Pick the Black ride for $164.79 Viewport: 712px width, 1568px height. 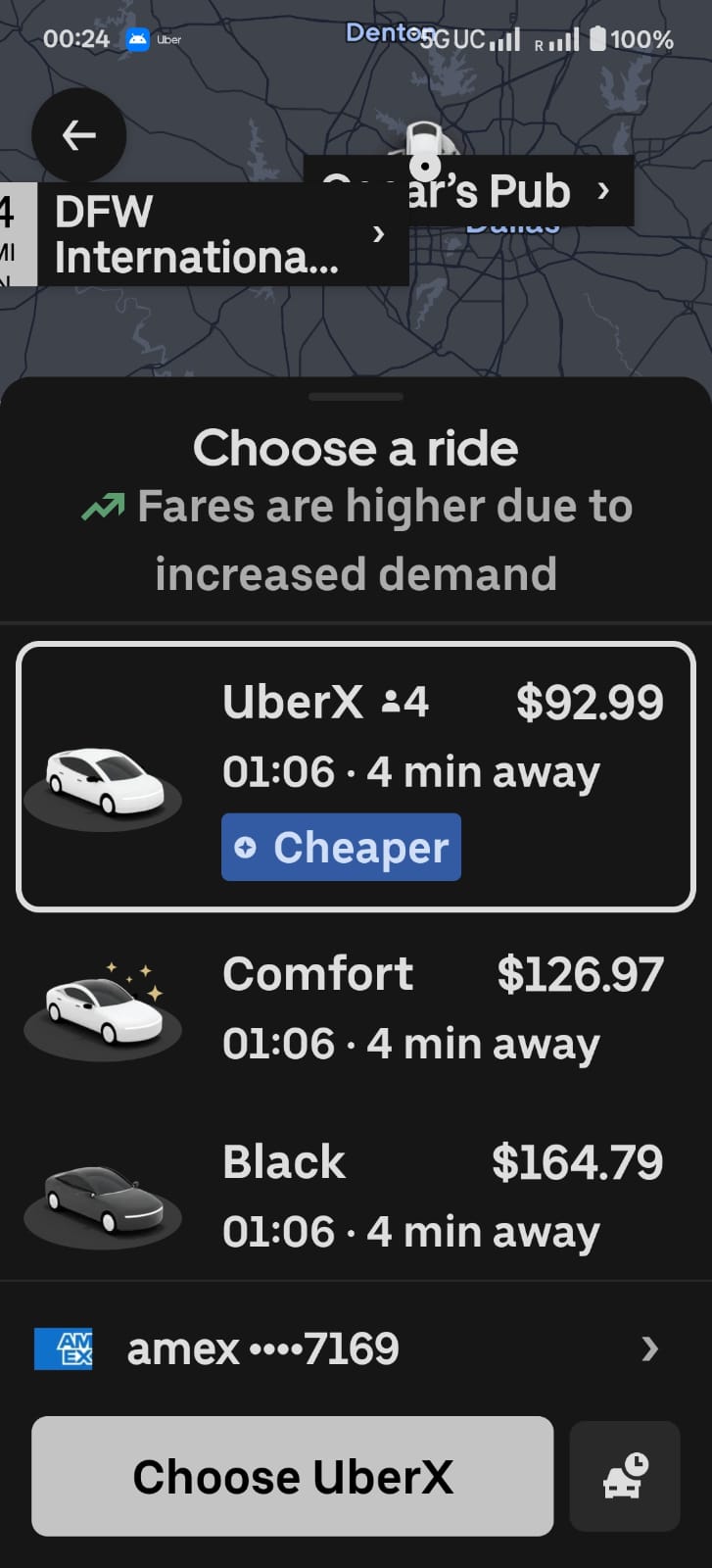tap(356, 1196)
